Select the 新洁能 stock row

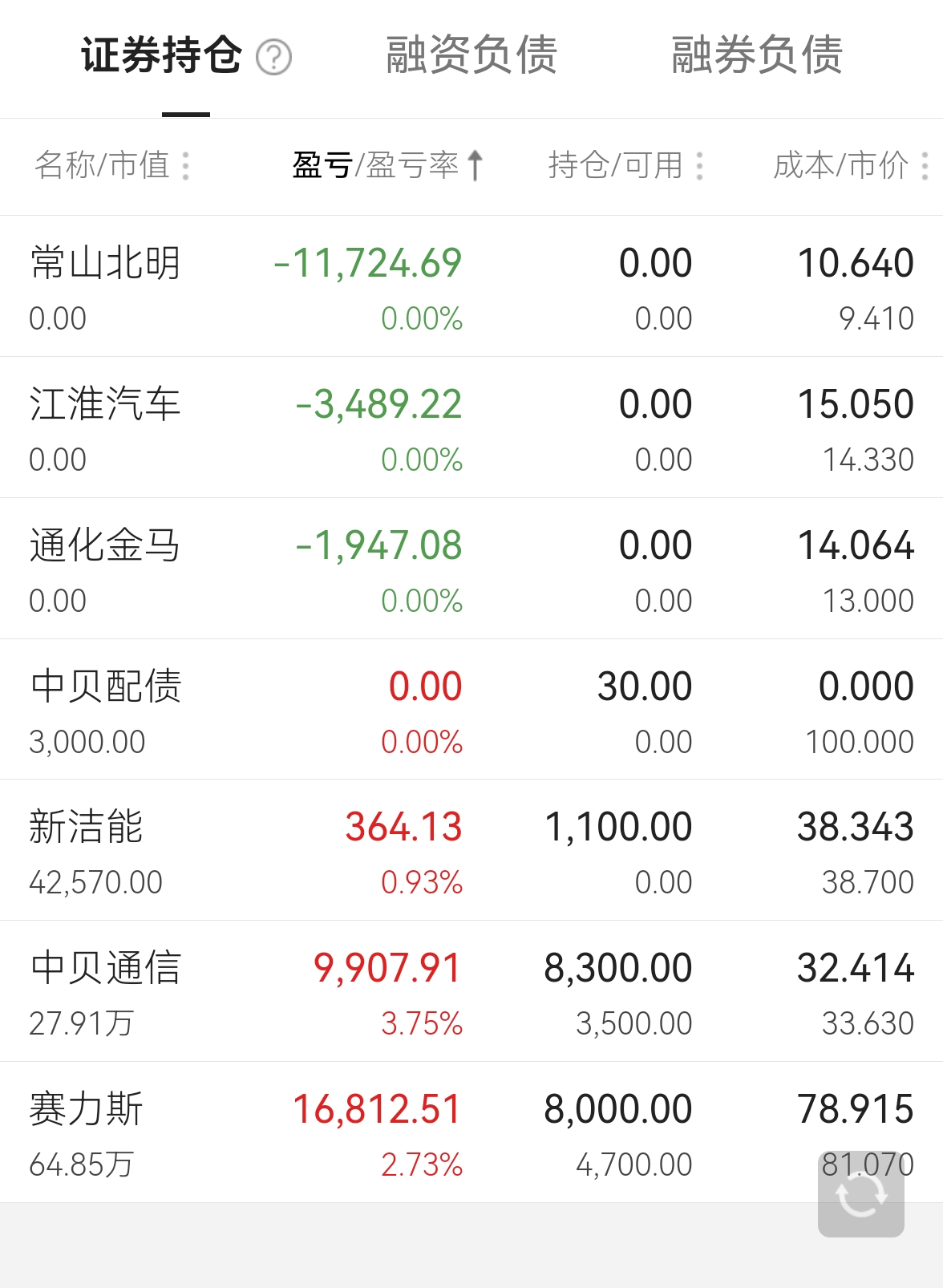[471, 851]
